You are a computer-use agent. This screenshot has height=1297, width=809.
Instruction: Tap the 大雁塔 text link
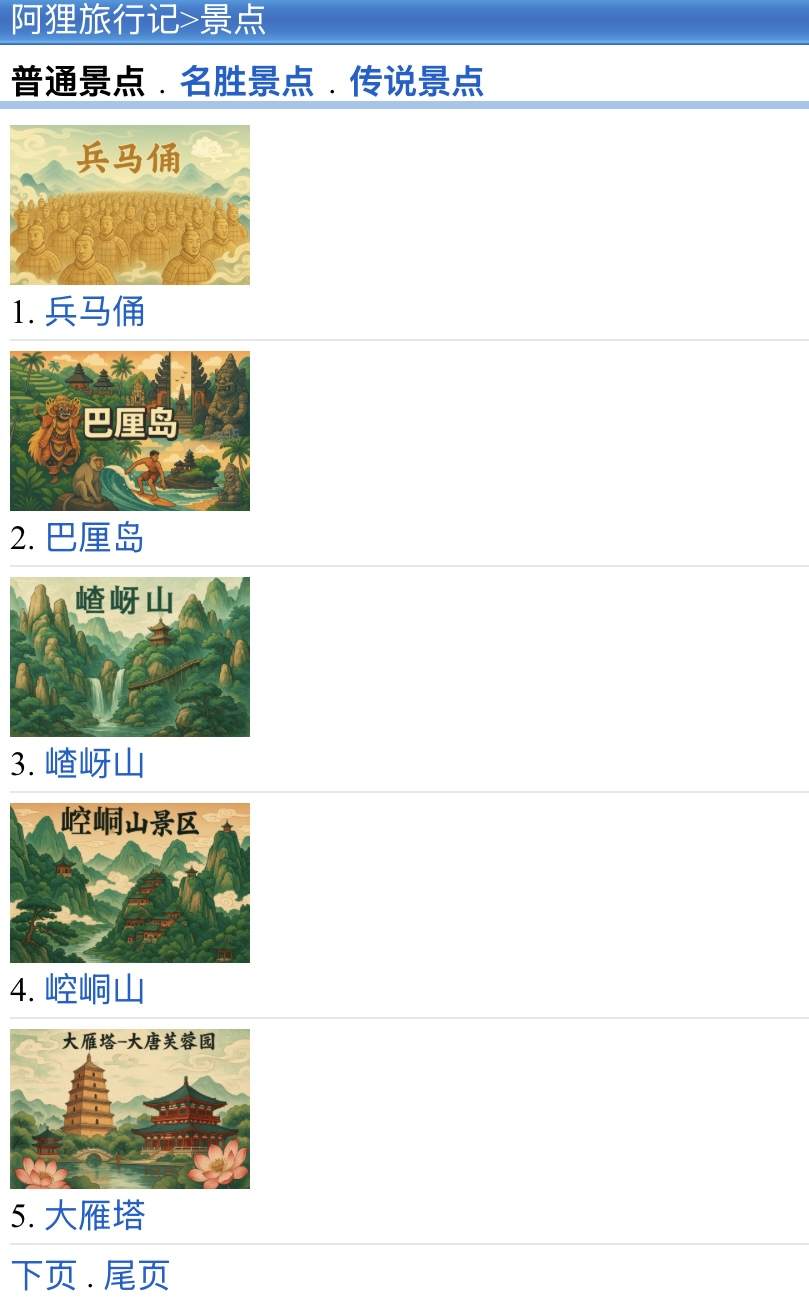coord(95,1216)
